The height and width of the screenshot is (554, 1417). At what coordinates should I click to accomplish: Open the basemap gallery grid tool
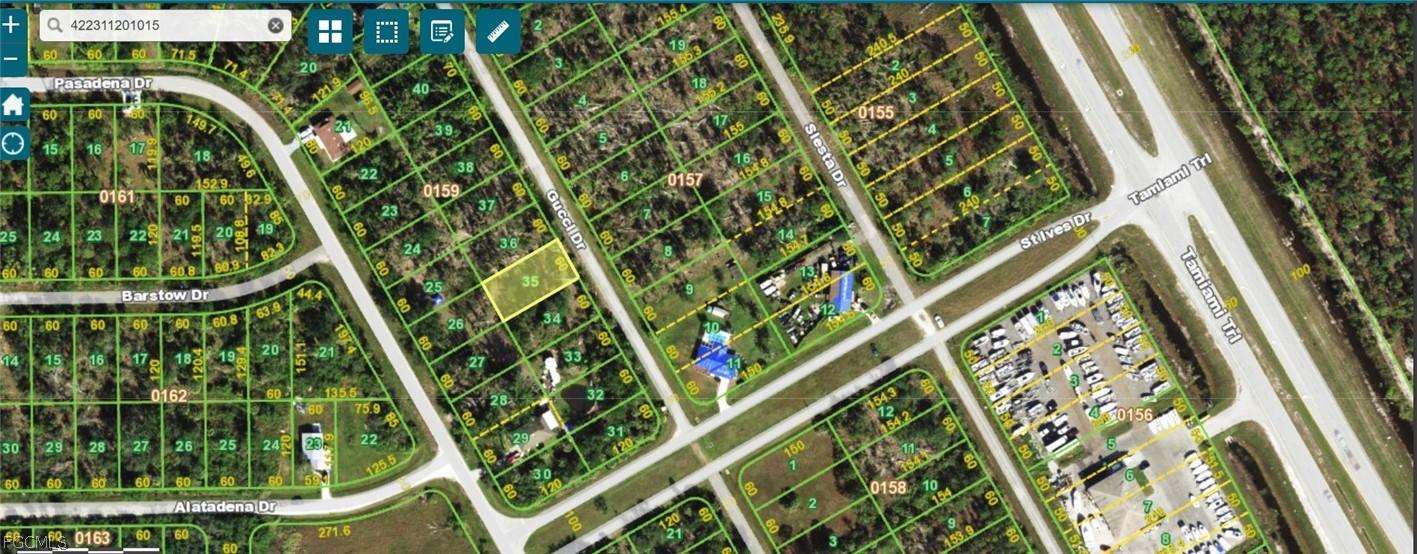(x=330, y=32)
